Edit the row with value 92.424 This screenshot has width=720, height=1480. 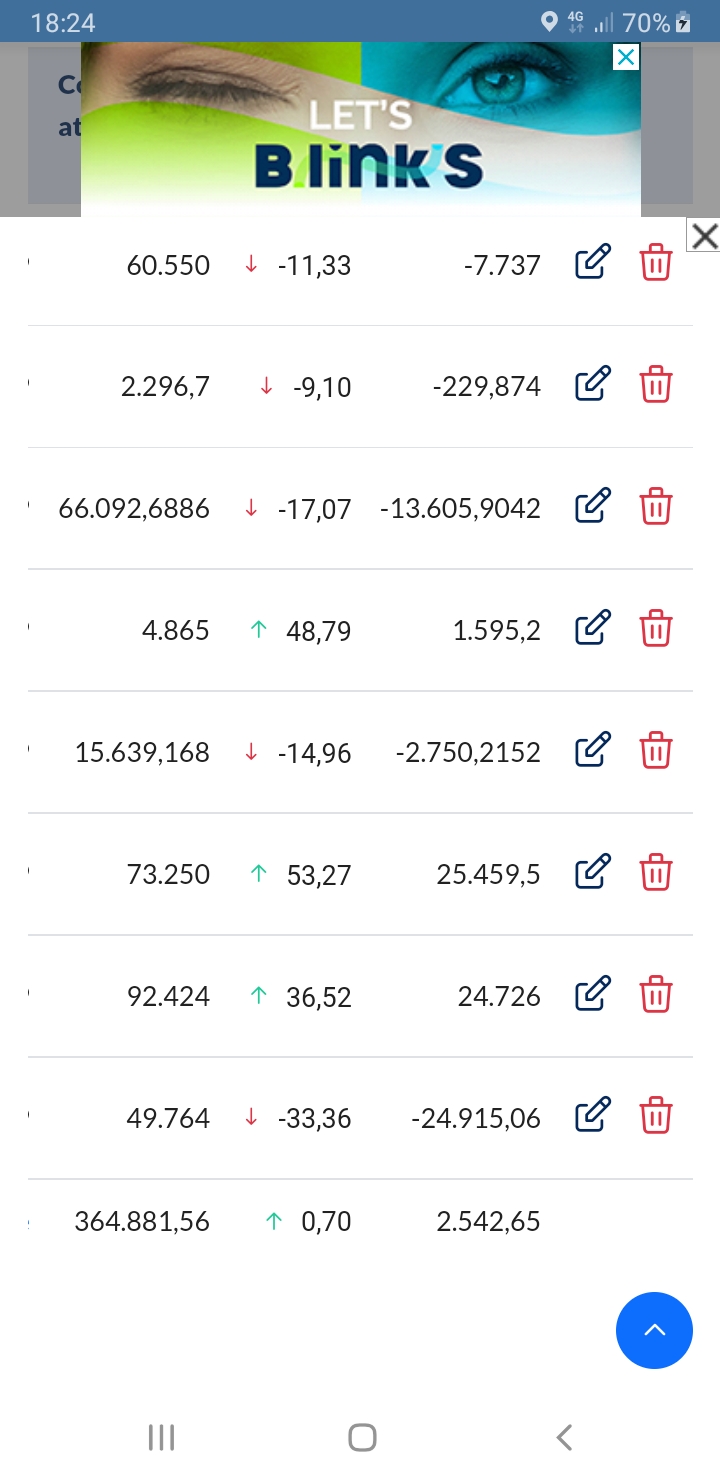click(x=592, y=995)
